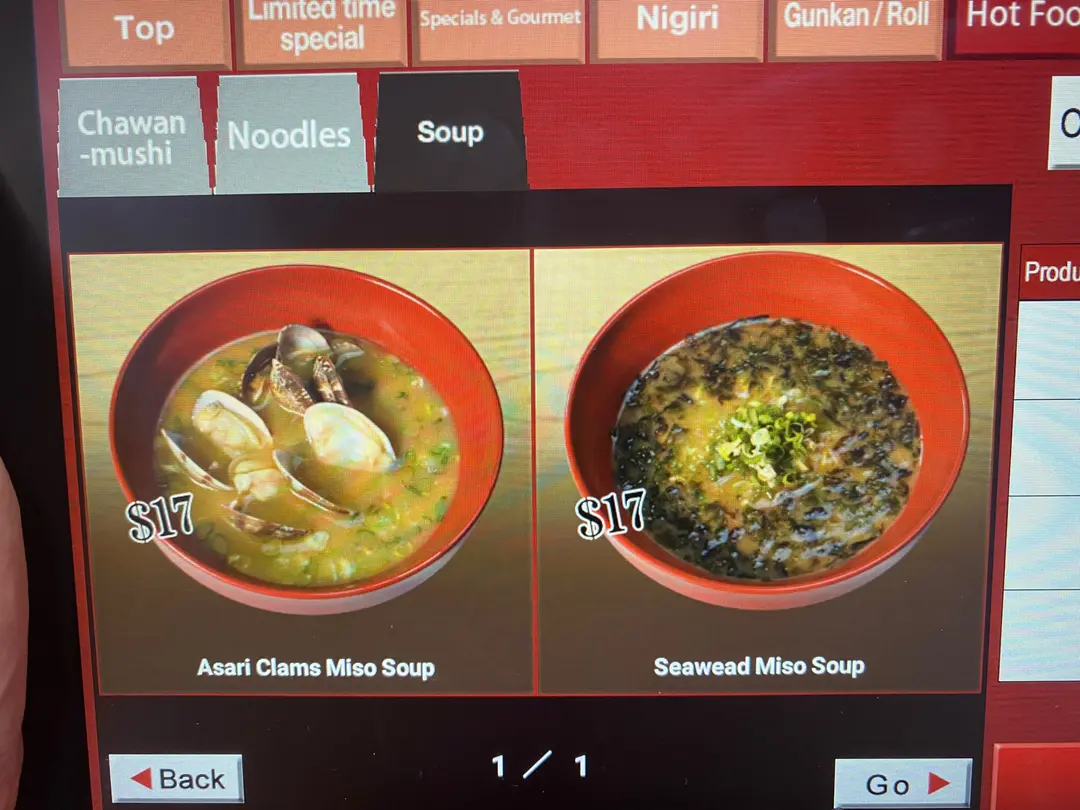Screen dimensions: 1080x810
Task: Tap the Back page button
Action: coord(176,778)
